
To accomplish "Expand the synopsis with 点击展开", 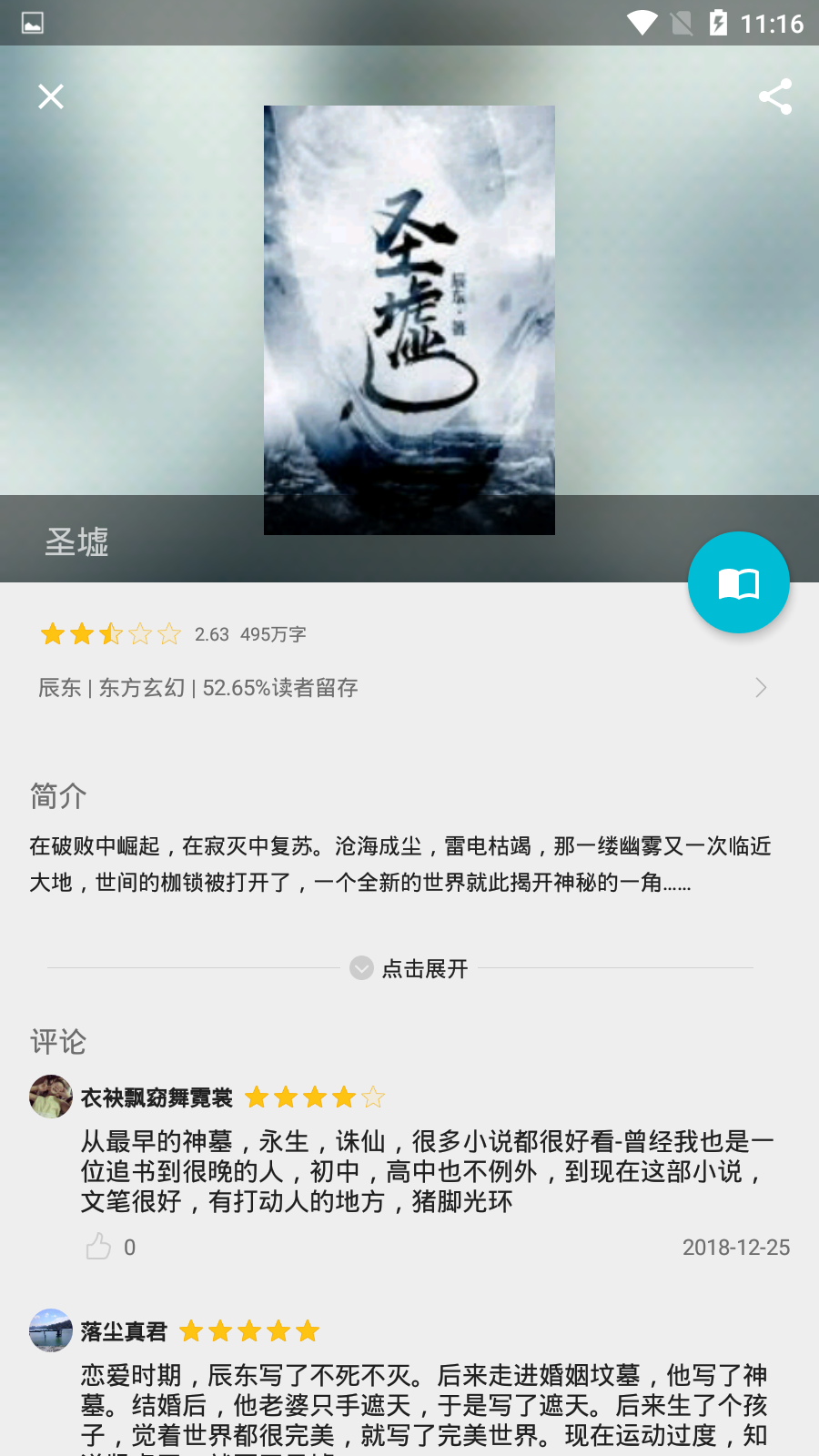I will [x=409, y=968].
